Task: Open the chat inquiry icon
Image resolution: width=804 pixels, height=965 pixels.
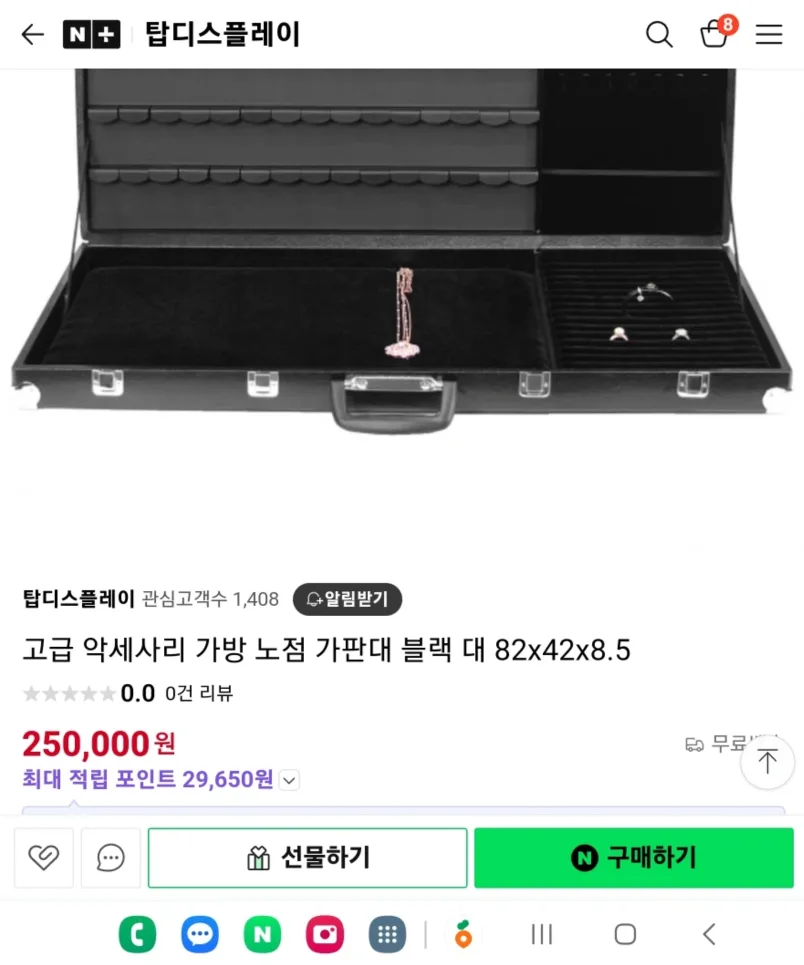Action: point(110,858)
